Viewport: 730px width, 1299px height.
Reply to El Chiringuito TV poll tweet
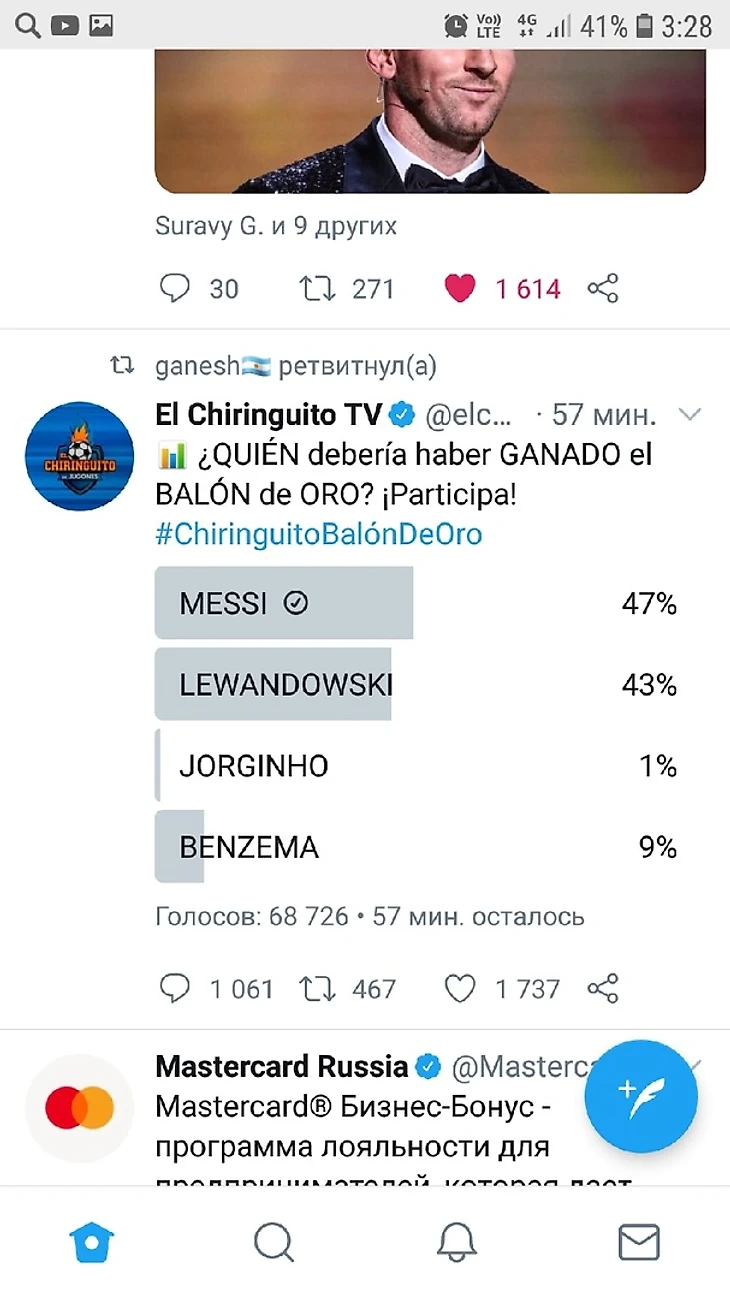point(175,989)
